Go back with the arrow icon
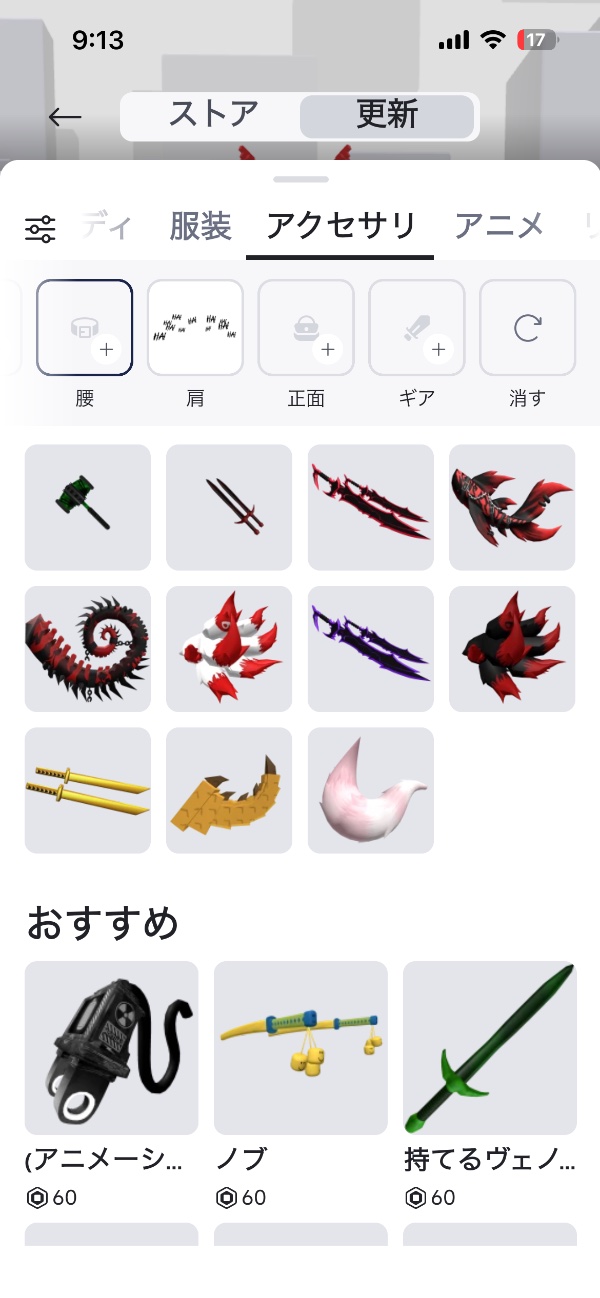This screenshot has width=600, height=1298. pyautogui.click(x=65, y=117)
